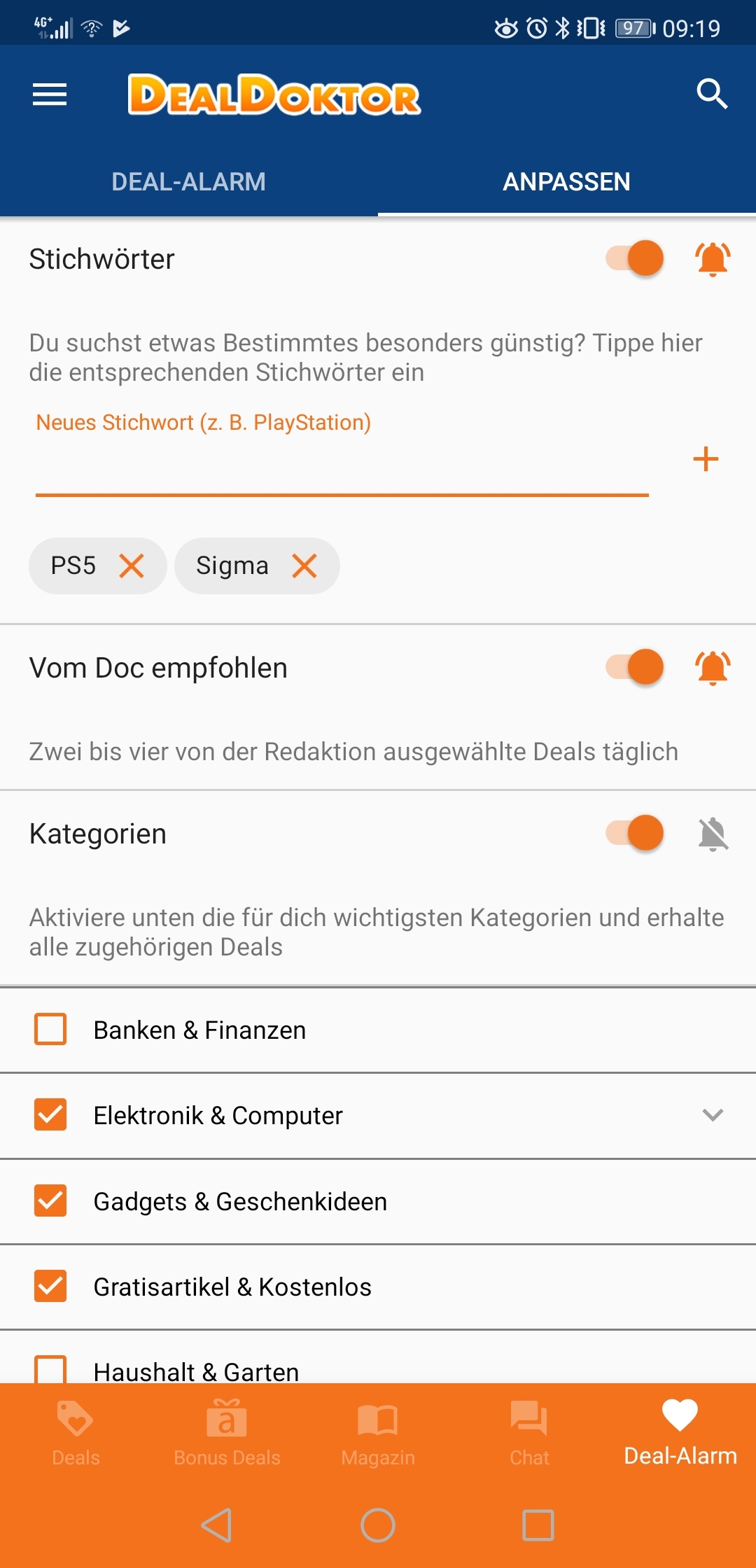The width and height of the screenshot is (756, 1568).
Task: Disable the Vom Doc empfohlen switch
Action: point(634,666)
